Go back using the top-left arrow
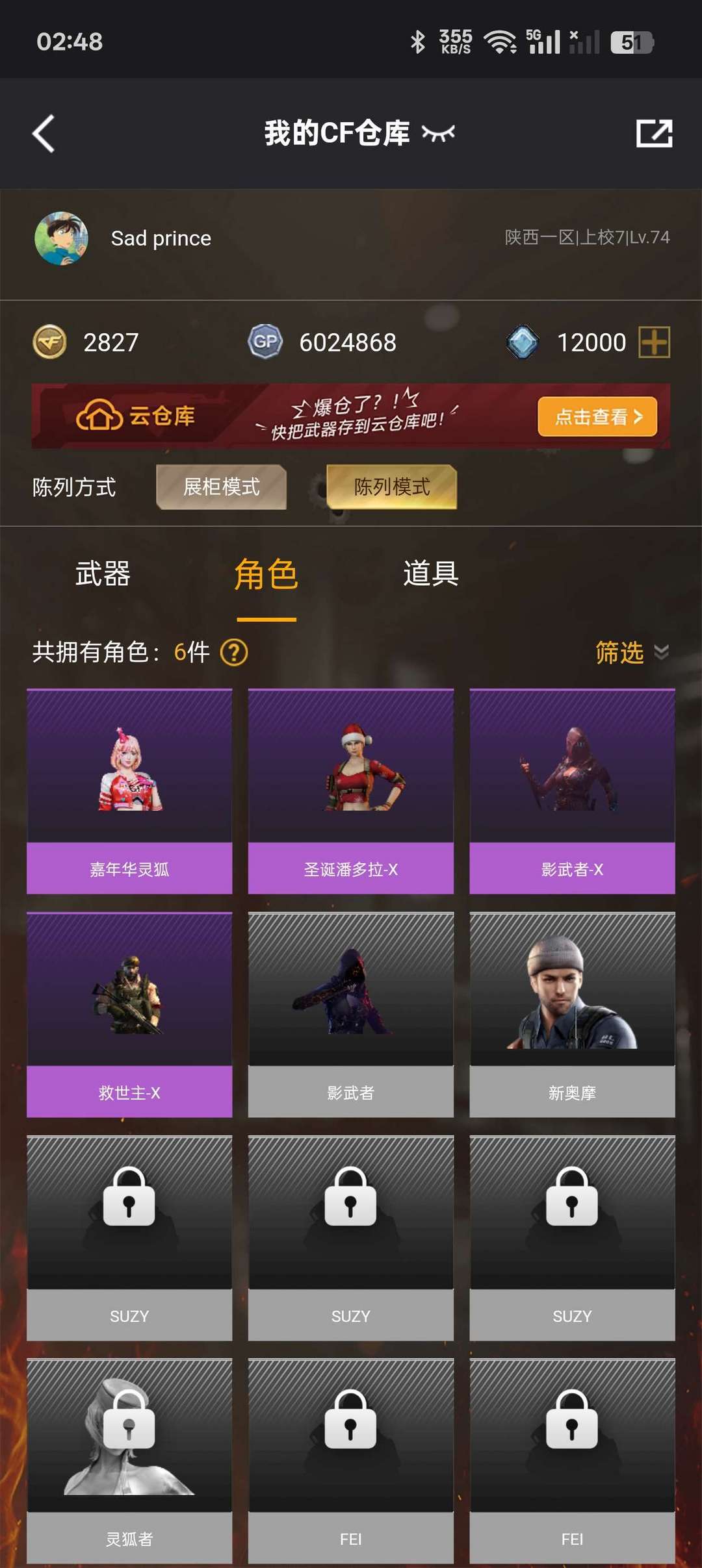Image resolution: width=702 pixels, height=1568 pixels. 44,134
